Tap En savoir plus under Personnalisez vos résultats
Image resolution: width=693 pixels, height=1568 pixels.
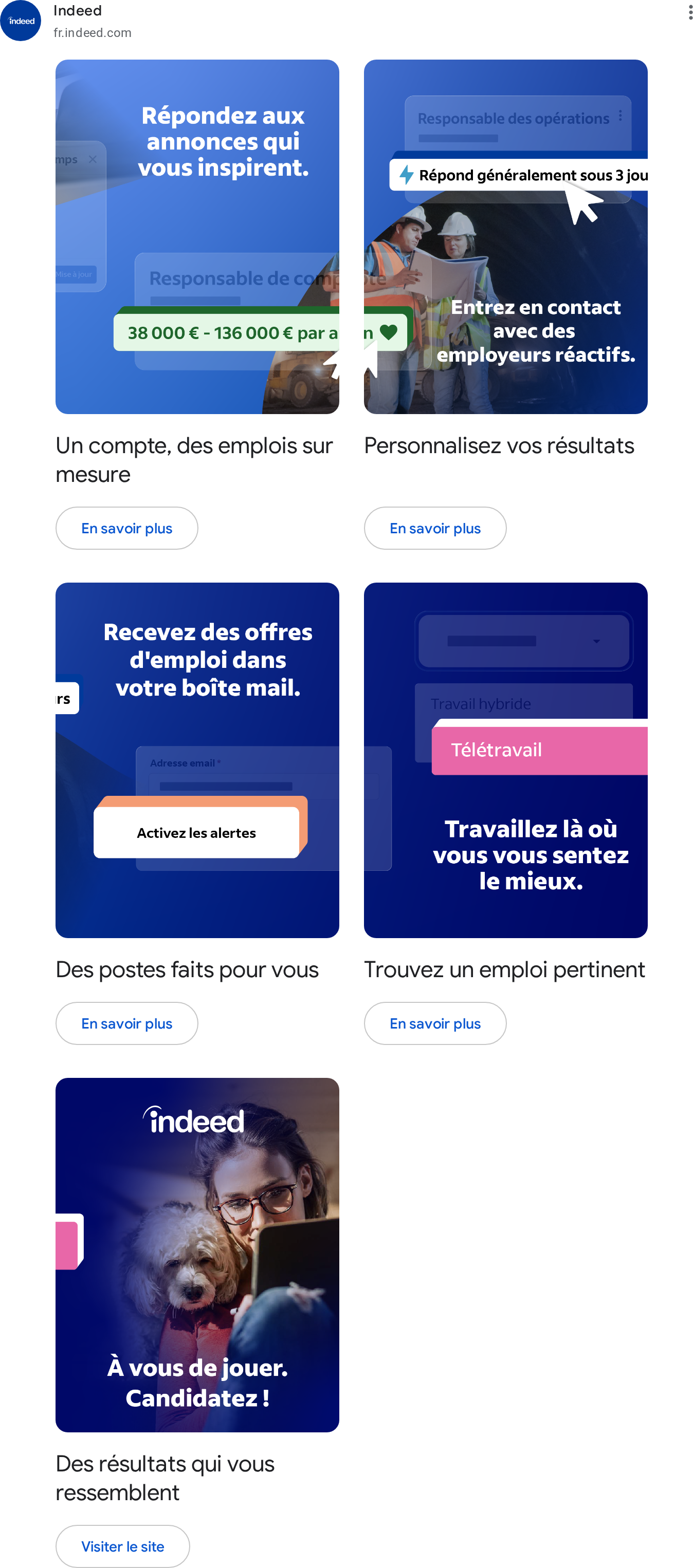(x=435, y=528)
